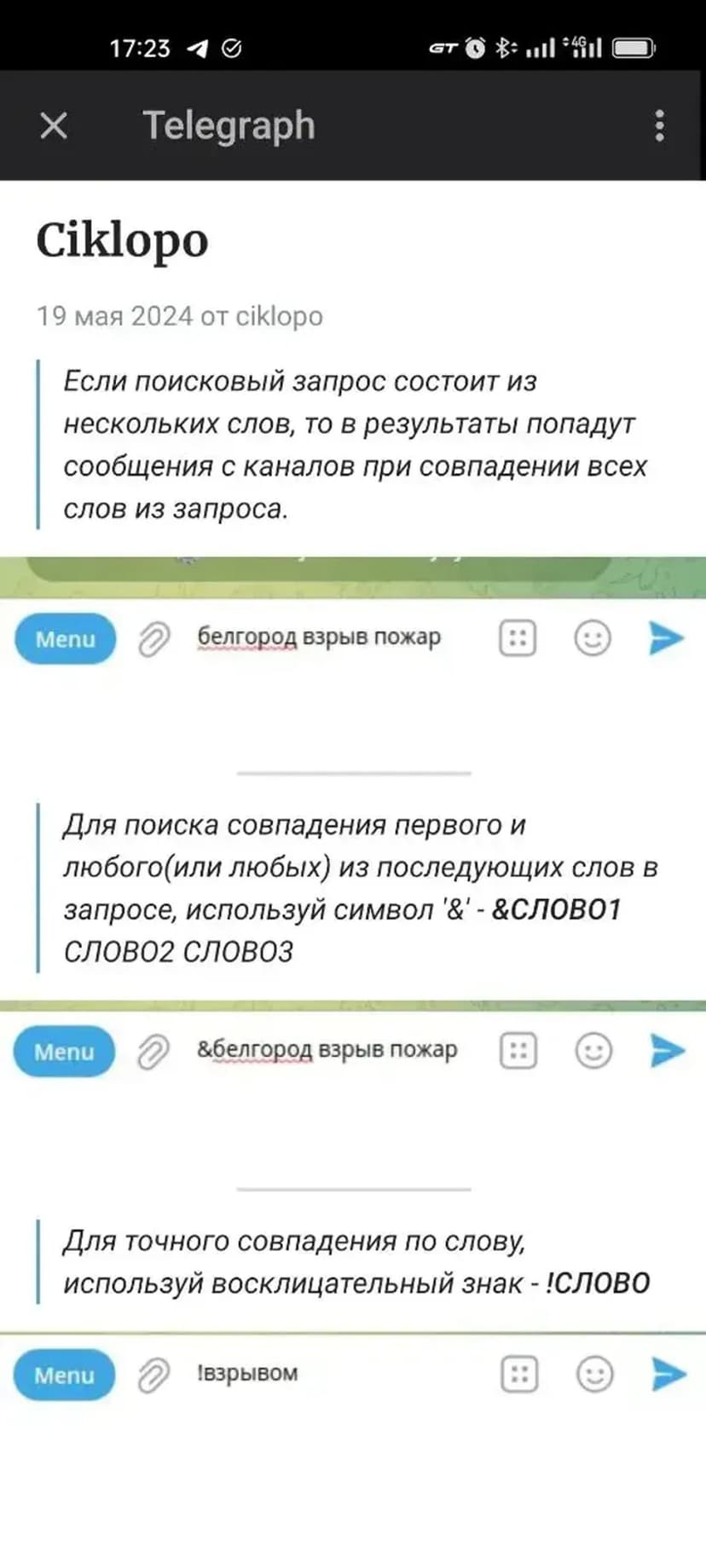The width and height of the screenshot is (706, 1568).
Task: Open the overflow menu
Action: (659, 126)
